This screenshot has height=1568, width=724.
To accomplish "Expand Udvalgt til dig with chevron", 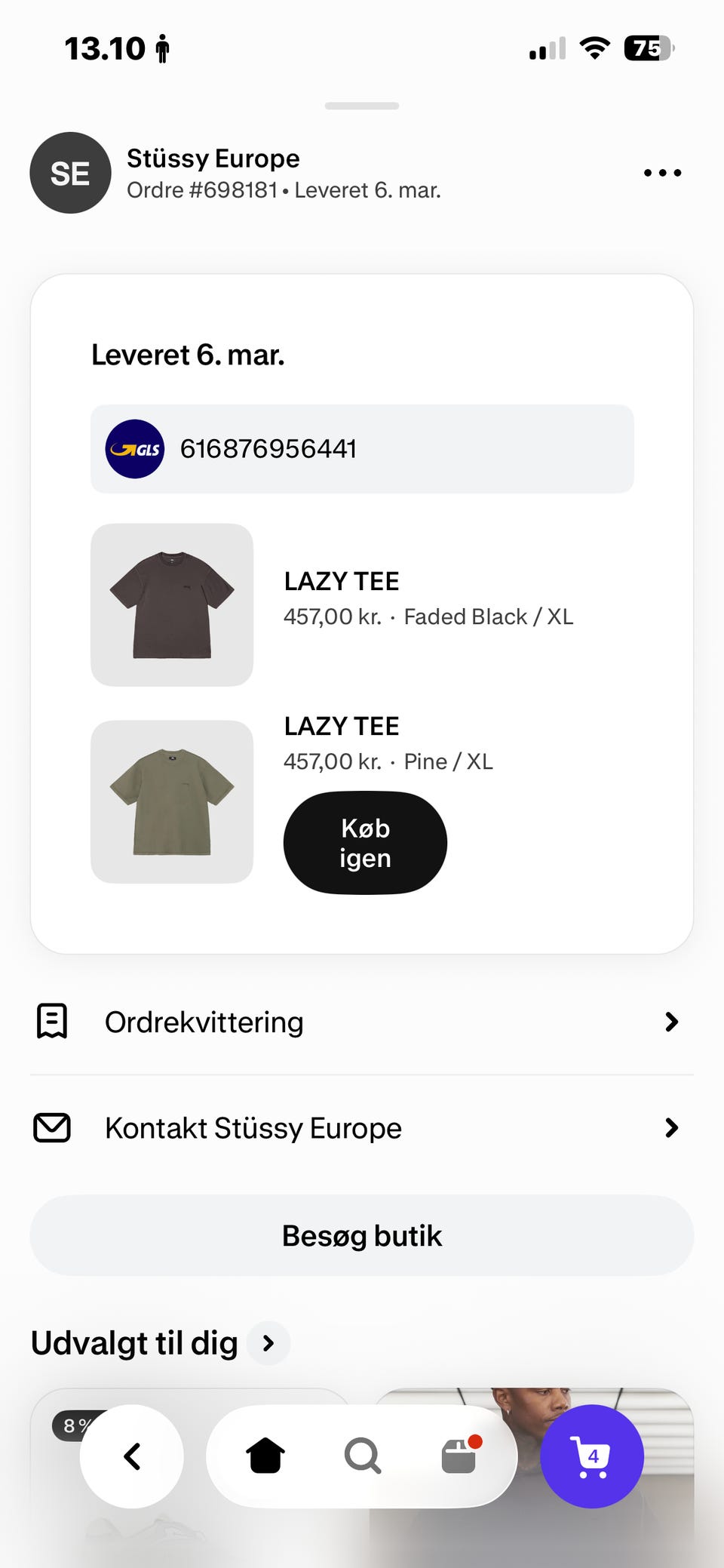I will pos(268,1343).
